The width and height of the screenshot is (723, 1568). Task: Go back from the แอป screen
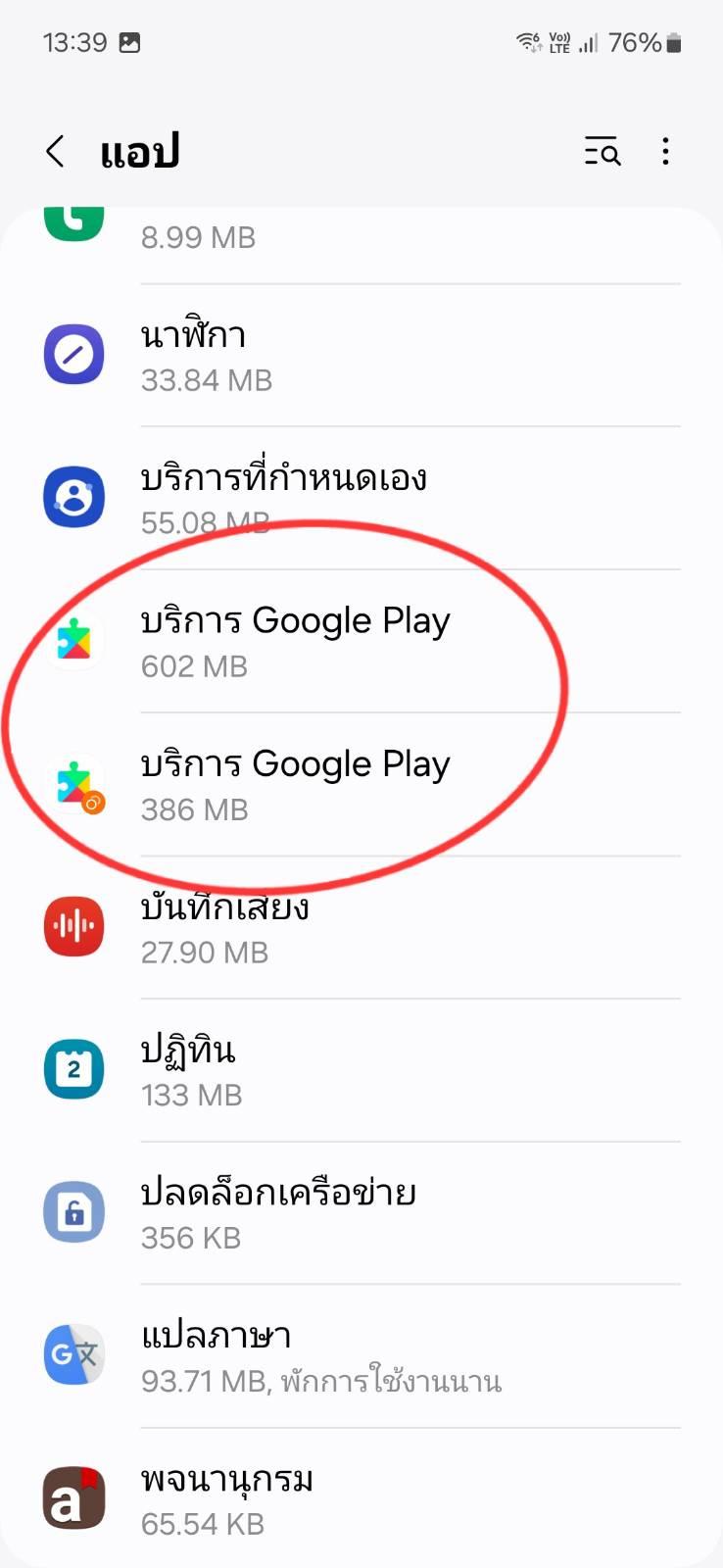click(x=56, y=152)
